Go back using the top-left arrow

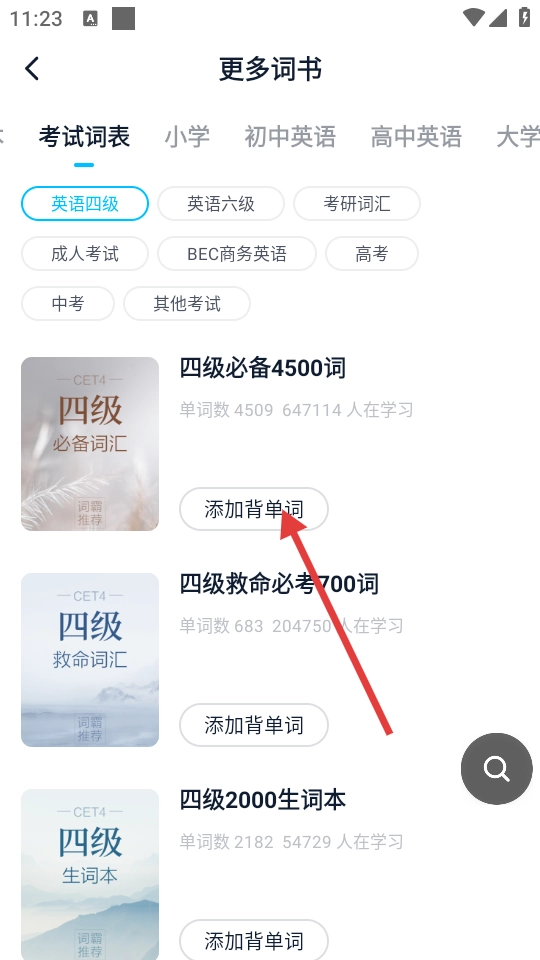point(32,69)
